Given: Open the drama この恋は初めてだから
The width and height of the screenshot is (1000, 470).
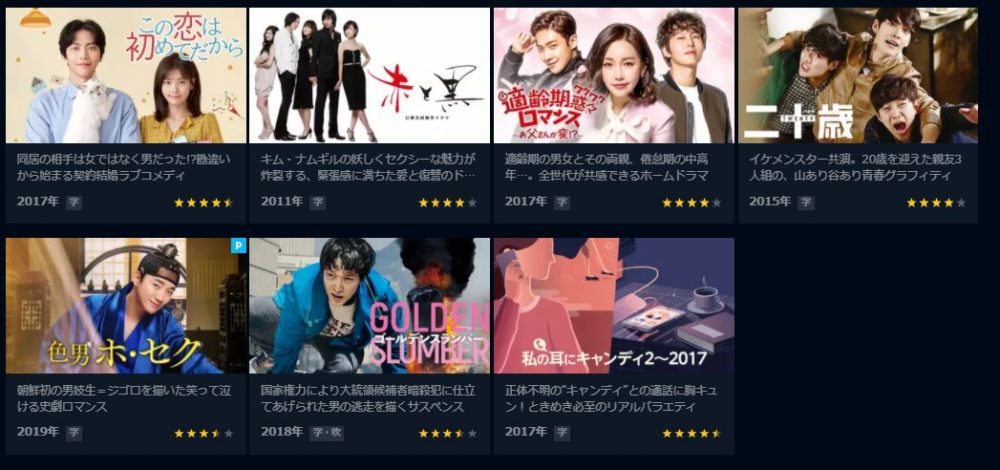Looking at the screenshot, I should (x=126, y=76).
